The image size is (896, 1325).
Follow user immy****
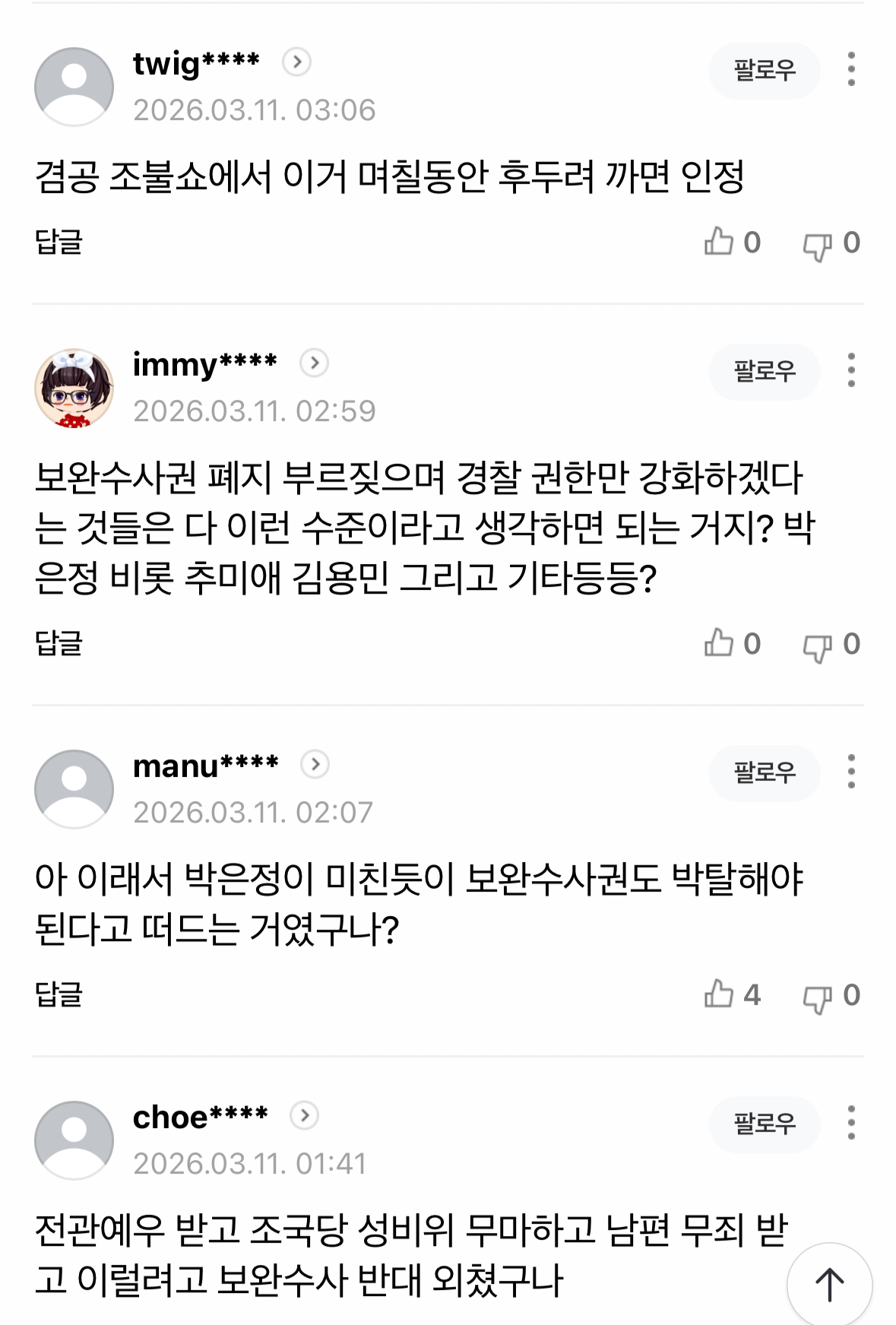(x=764, y=371)
